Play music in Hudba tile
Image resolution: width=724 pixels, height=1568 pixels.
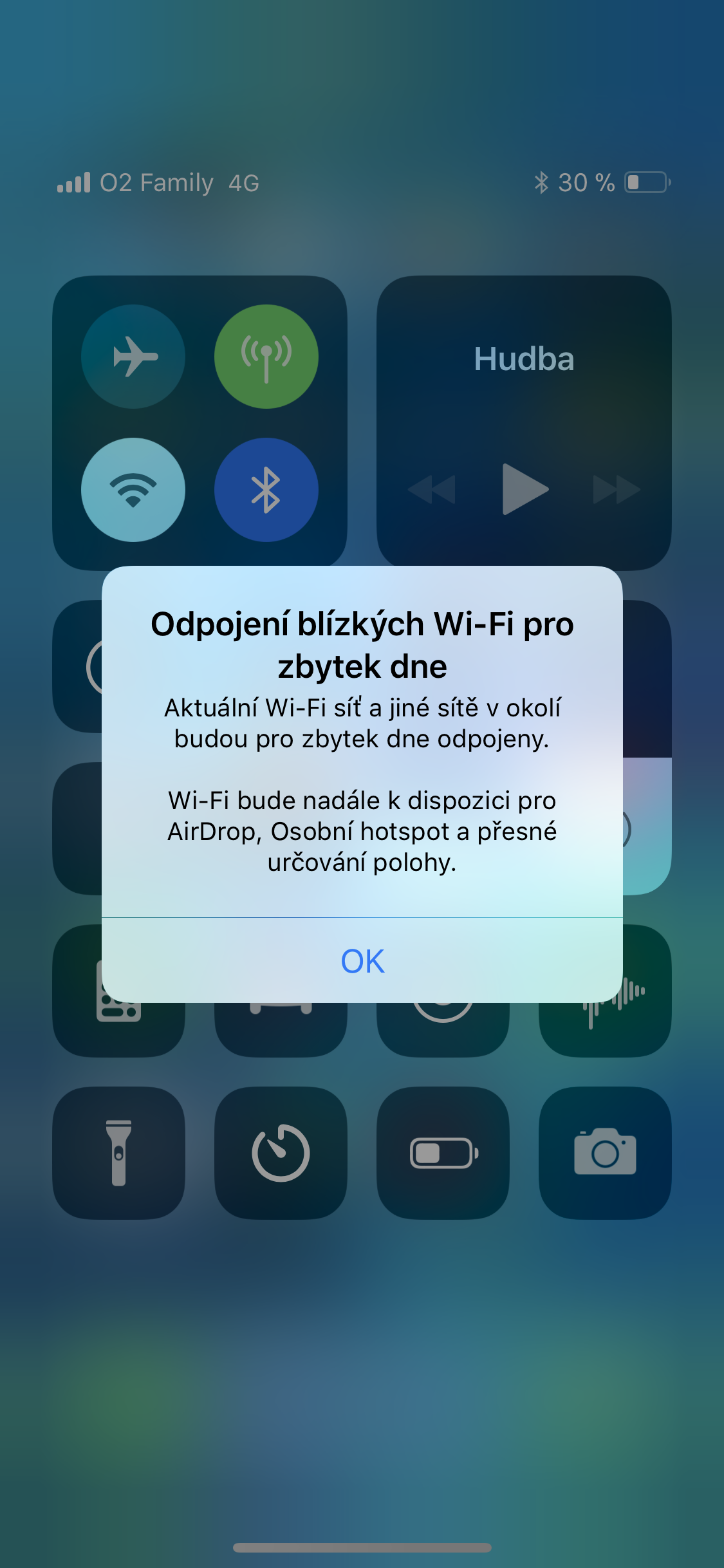[x=524, y=489]
